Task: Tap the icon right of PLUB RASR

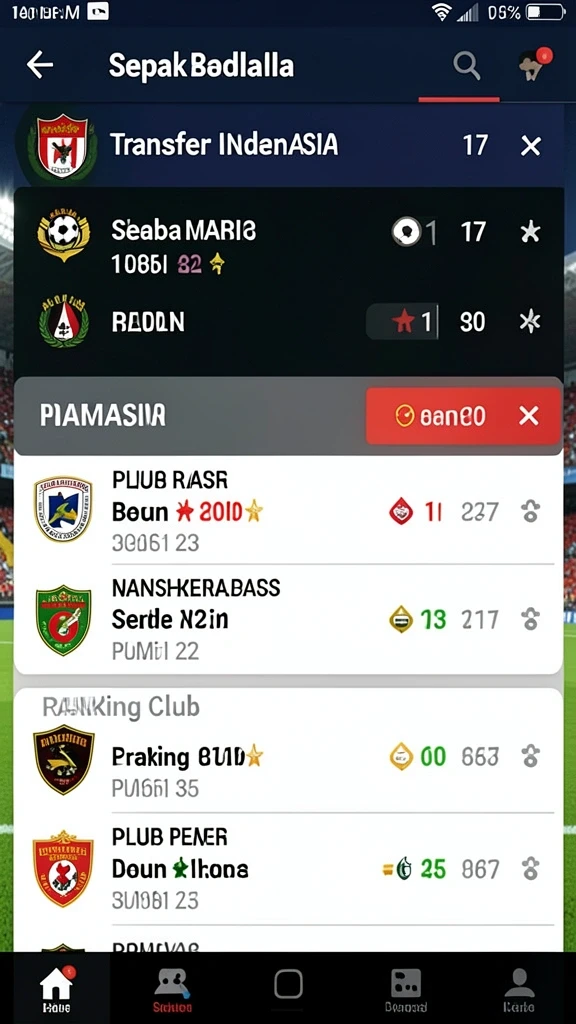Action: coord(530,511)
